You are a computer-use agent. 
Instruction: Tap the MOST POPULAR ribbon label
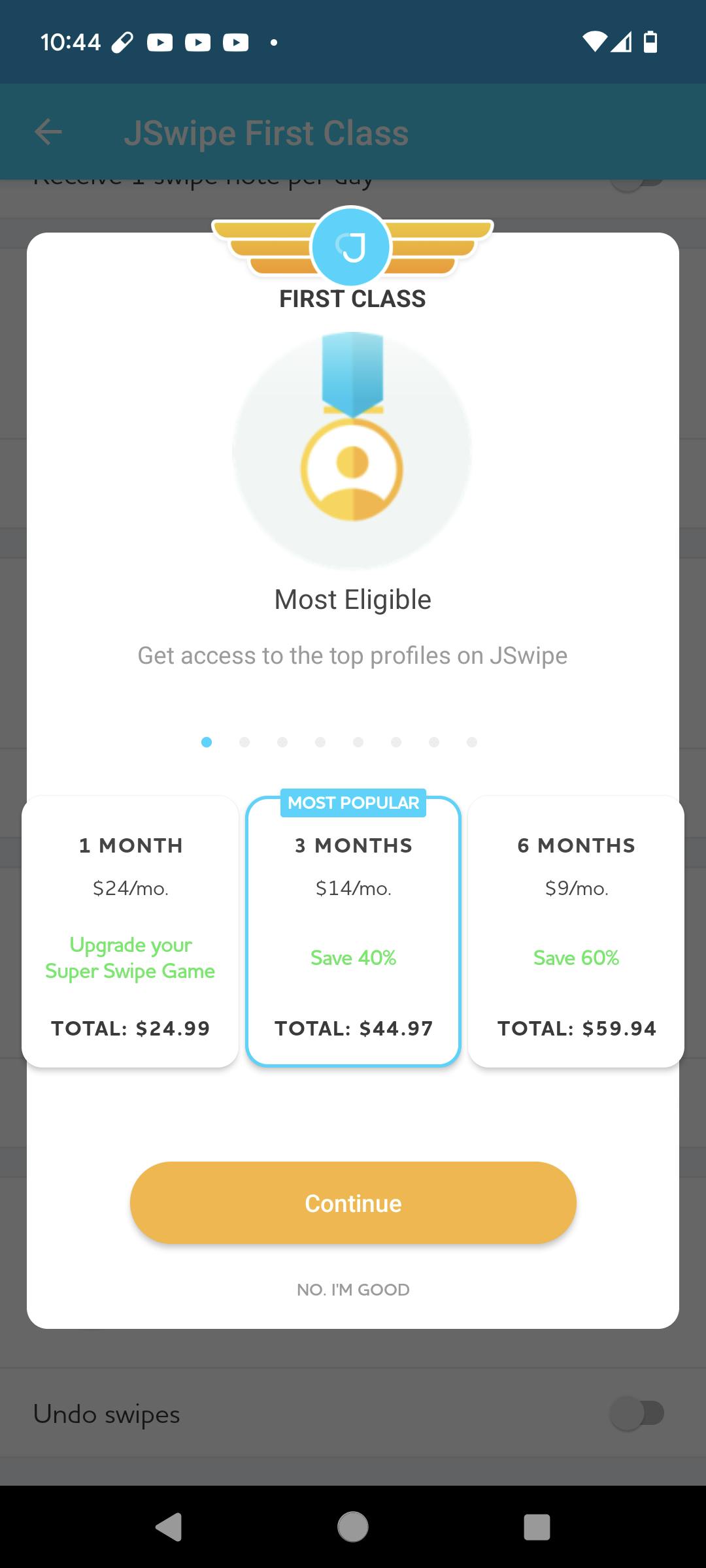[x=353, y=803]
